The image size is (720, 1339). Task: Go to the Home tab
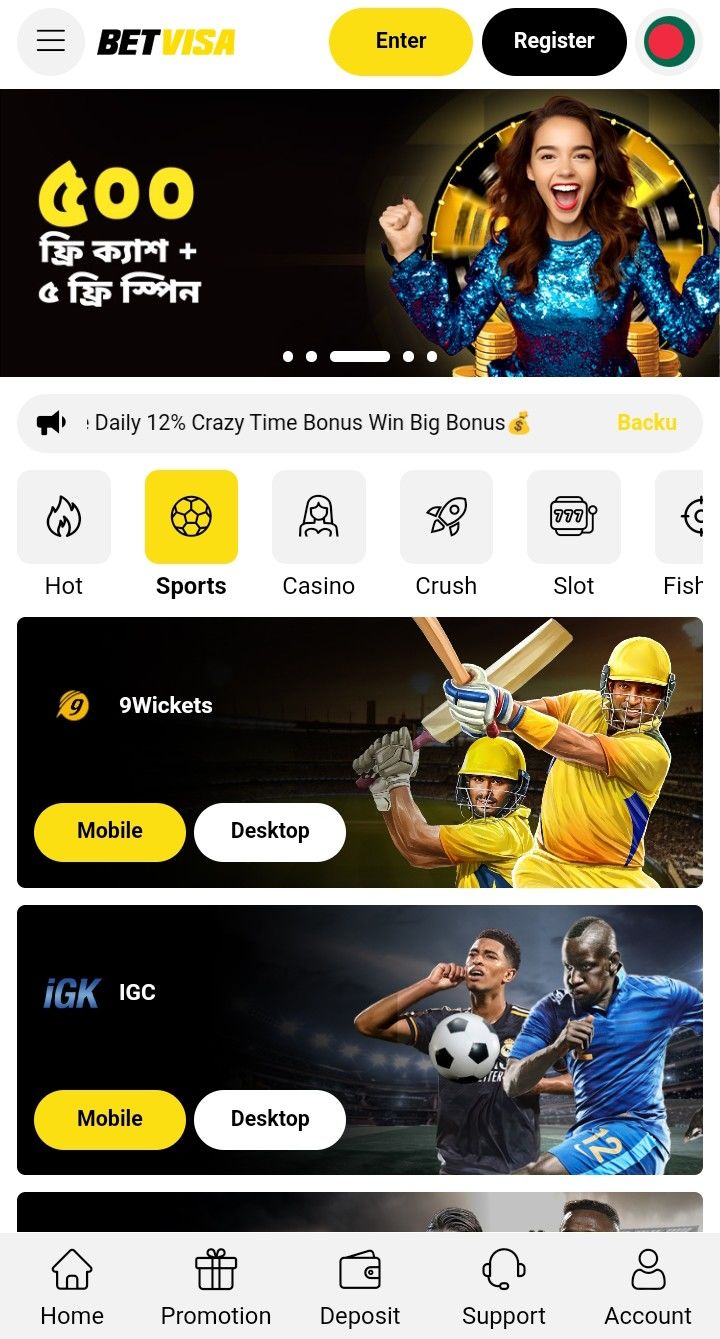coord(72,1287)
